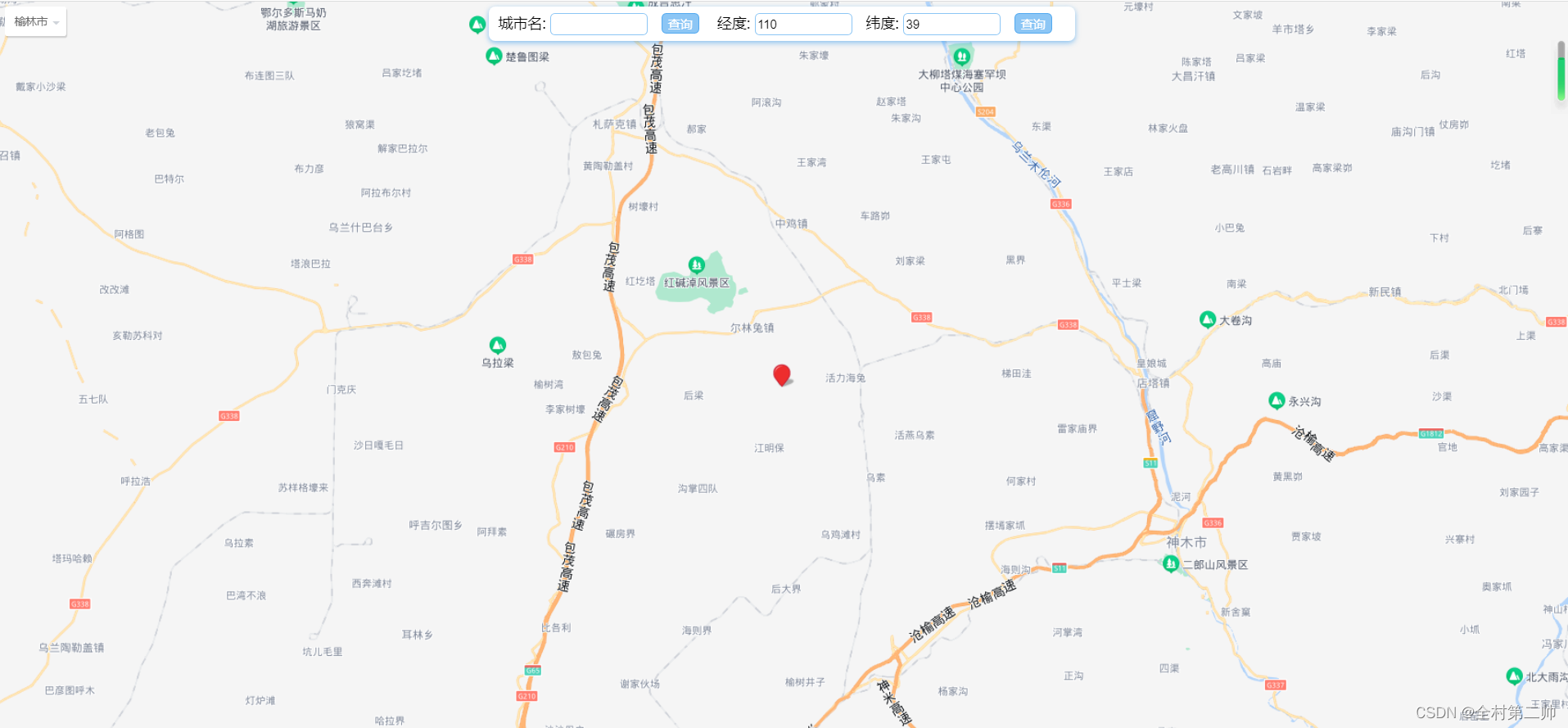Open the 红碱淖风景区 scenic spot marker

coord(697,265)
